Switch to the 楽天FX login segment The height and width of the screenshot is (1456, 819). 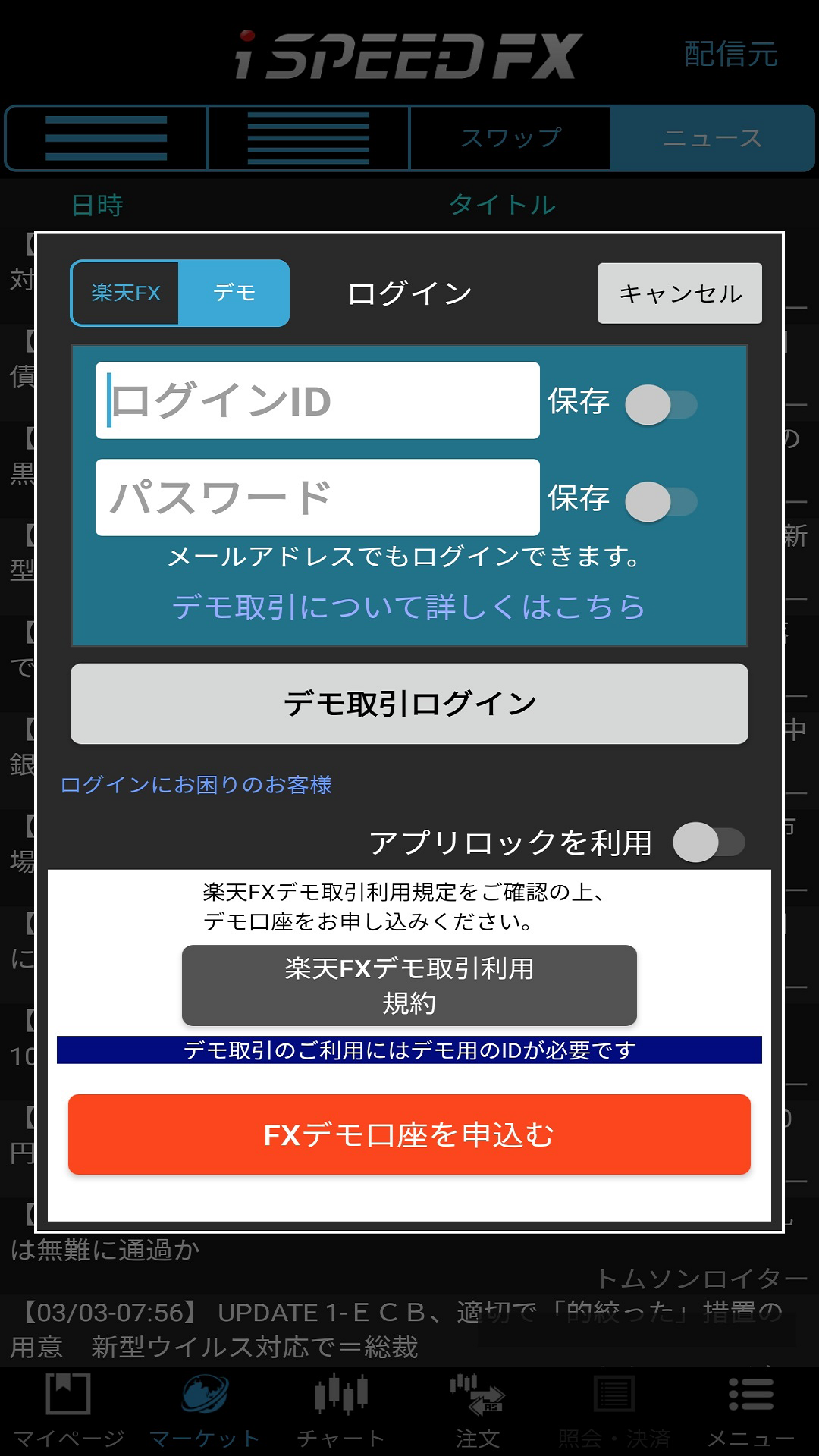(125, 293)
